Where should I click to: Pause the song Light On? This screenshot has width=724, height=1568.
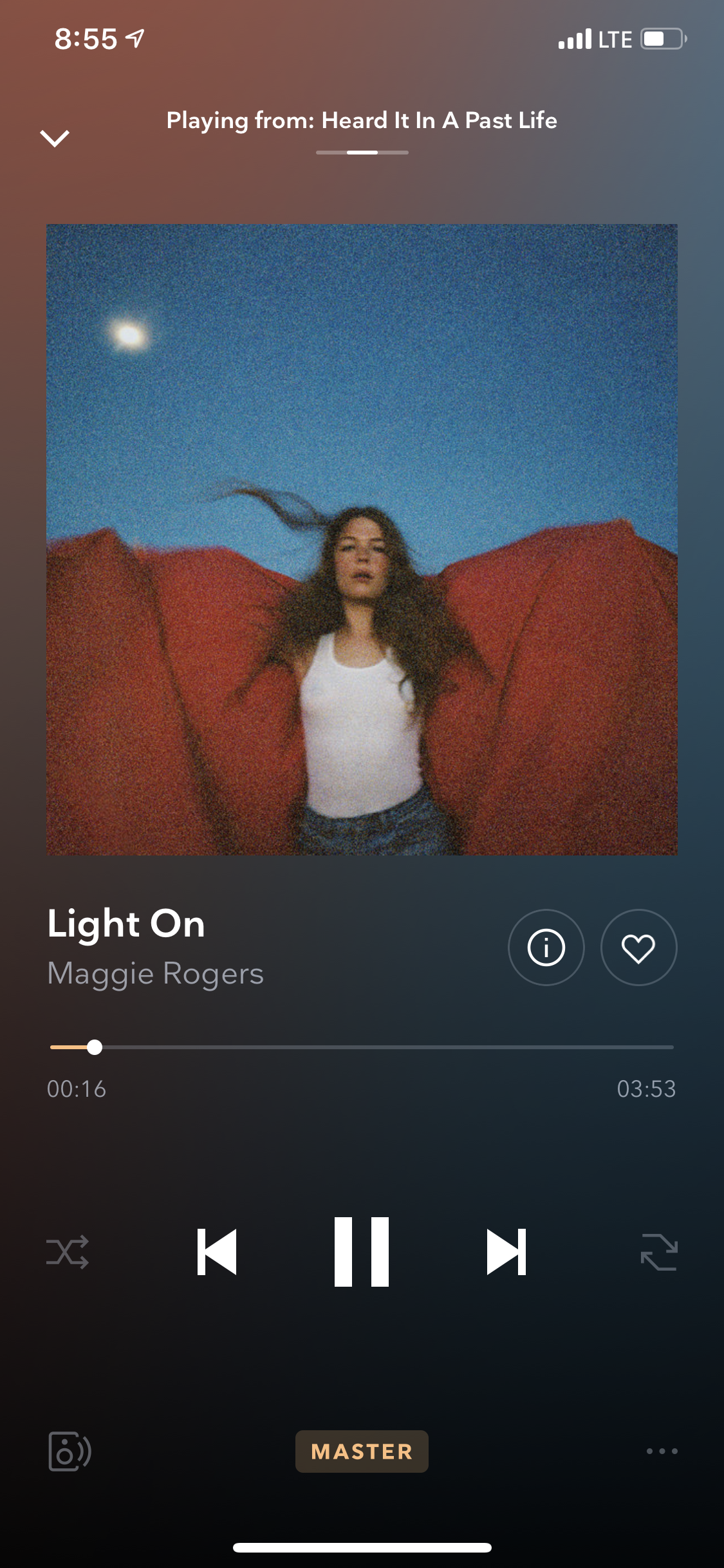pyautogui.click(x=362, y=1252)
